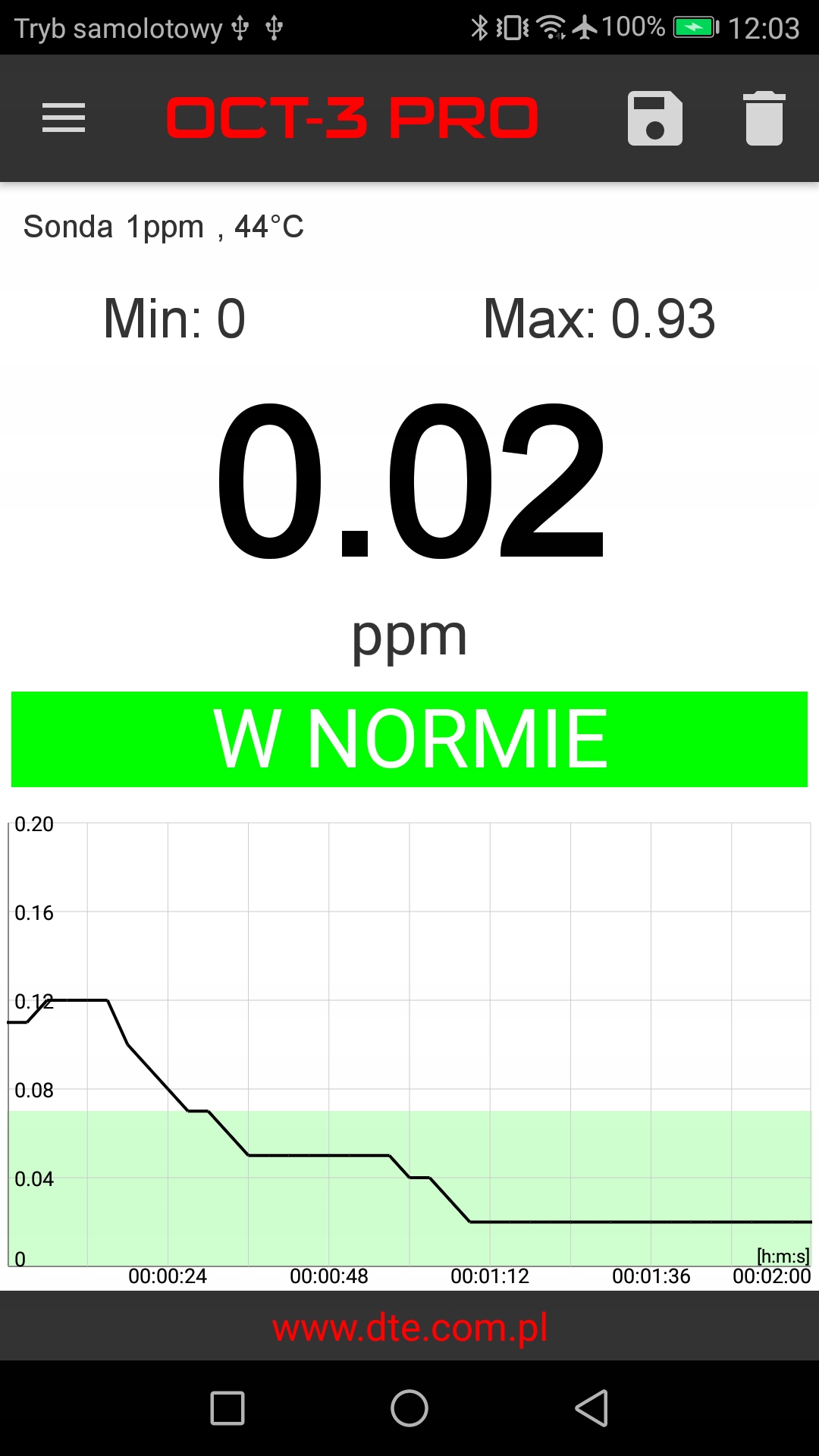Go back using the system back button
Screen dimensions: 819x1456
(592, 1408)
